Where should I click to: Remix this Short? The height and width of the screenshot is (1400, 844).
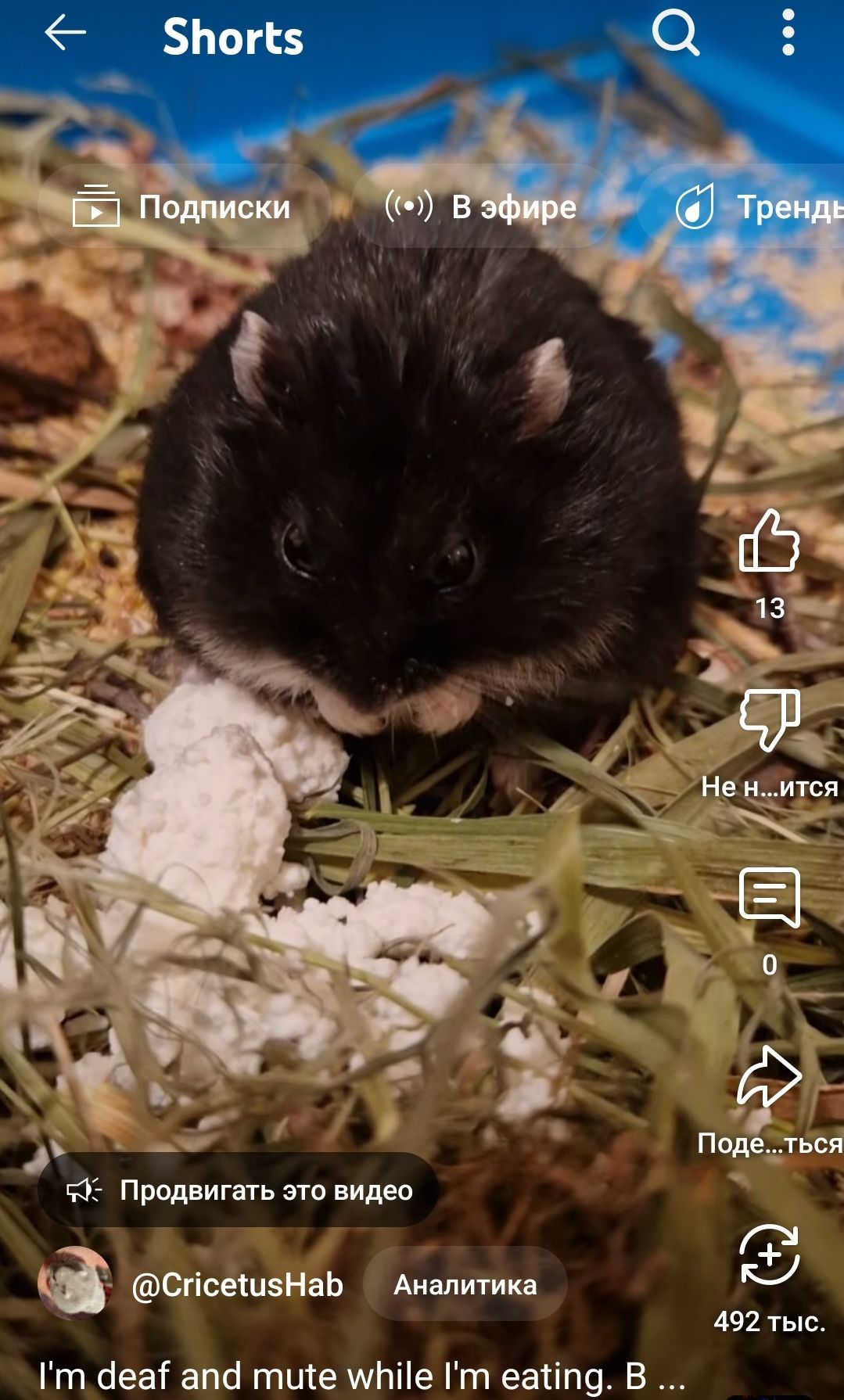pyautogui.click(x=769, y=1255)
